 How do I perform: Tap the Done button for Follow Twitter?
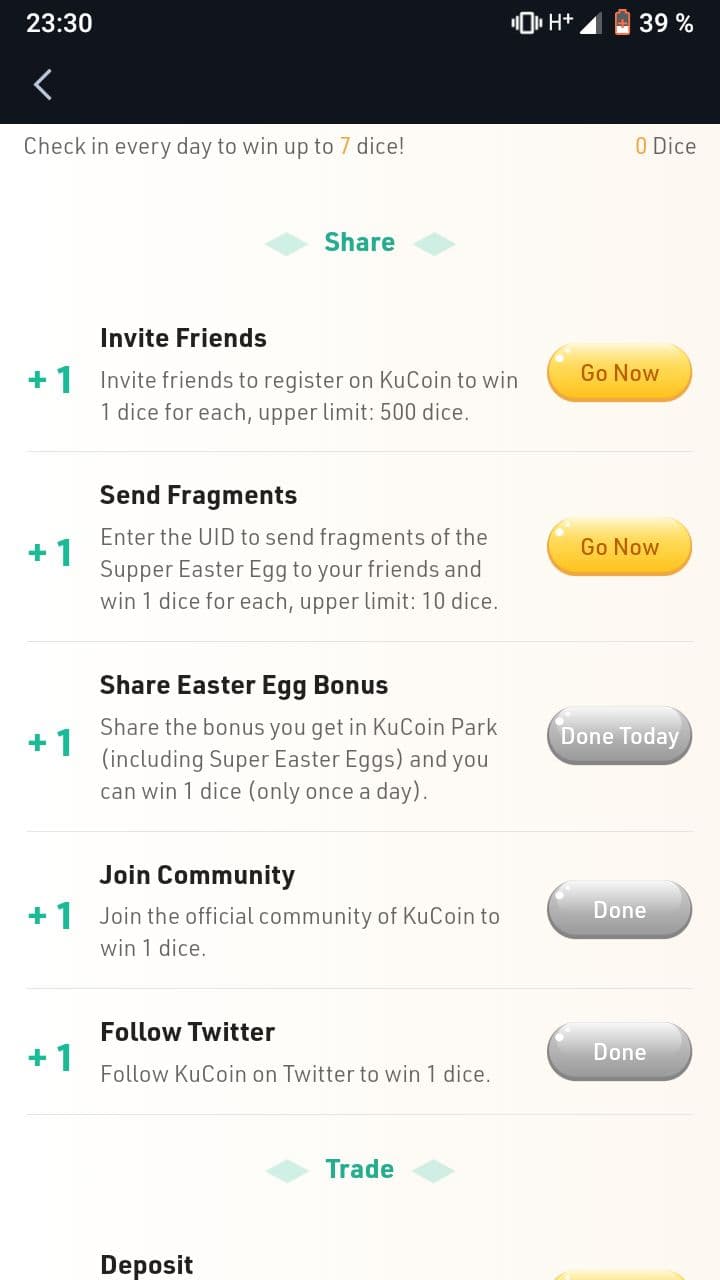point(619,1052)
